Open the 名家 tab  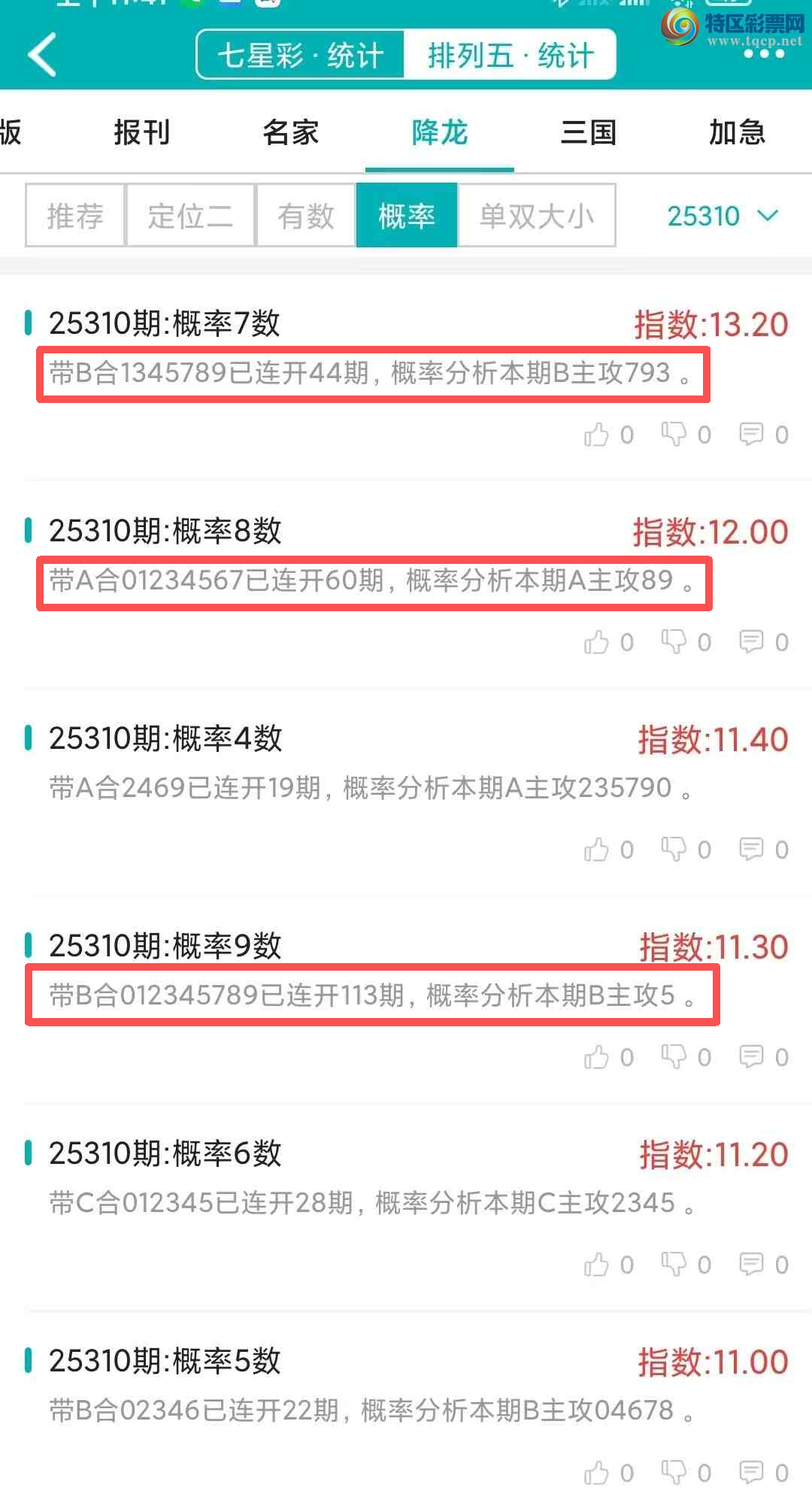(x=291, y=132)
